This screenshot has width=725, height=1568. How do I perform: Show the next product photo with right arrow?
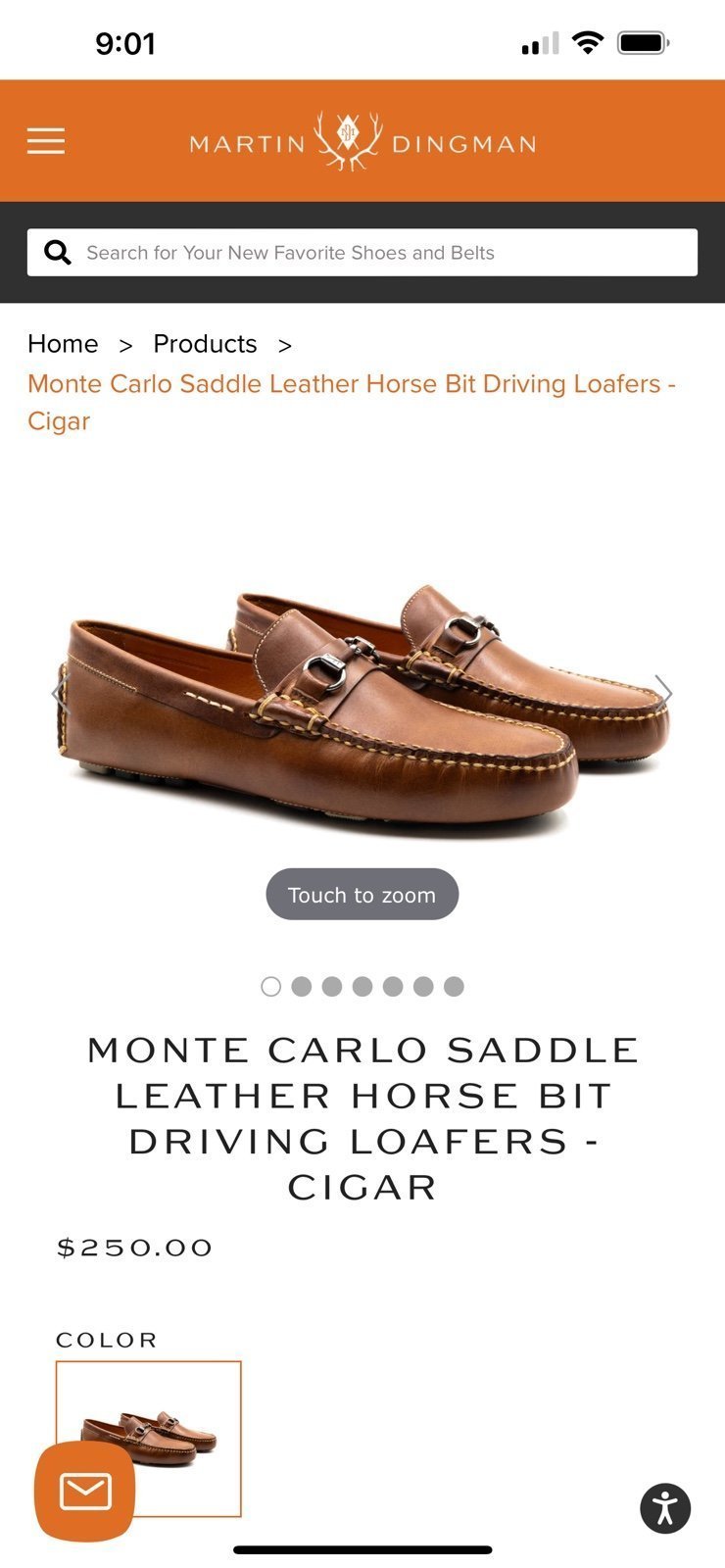[663, 693]
